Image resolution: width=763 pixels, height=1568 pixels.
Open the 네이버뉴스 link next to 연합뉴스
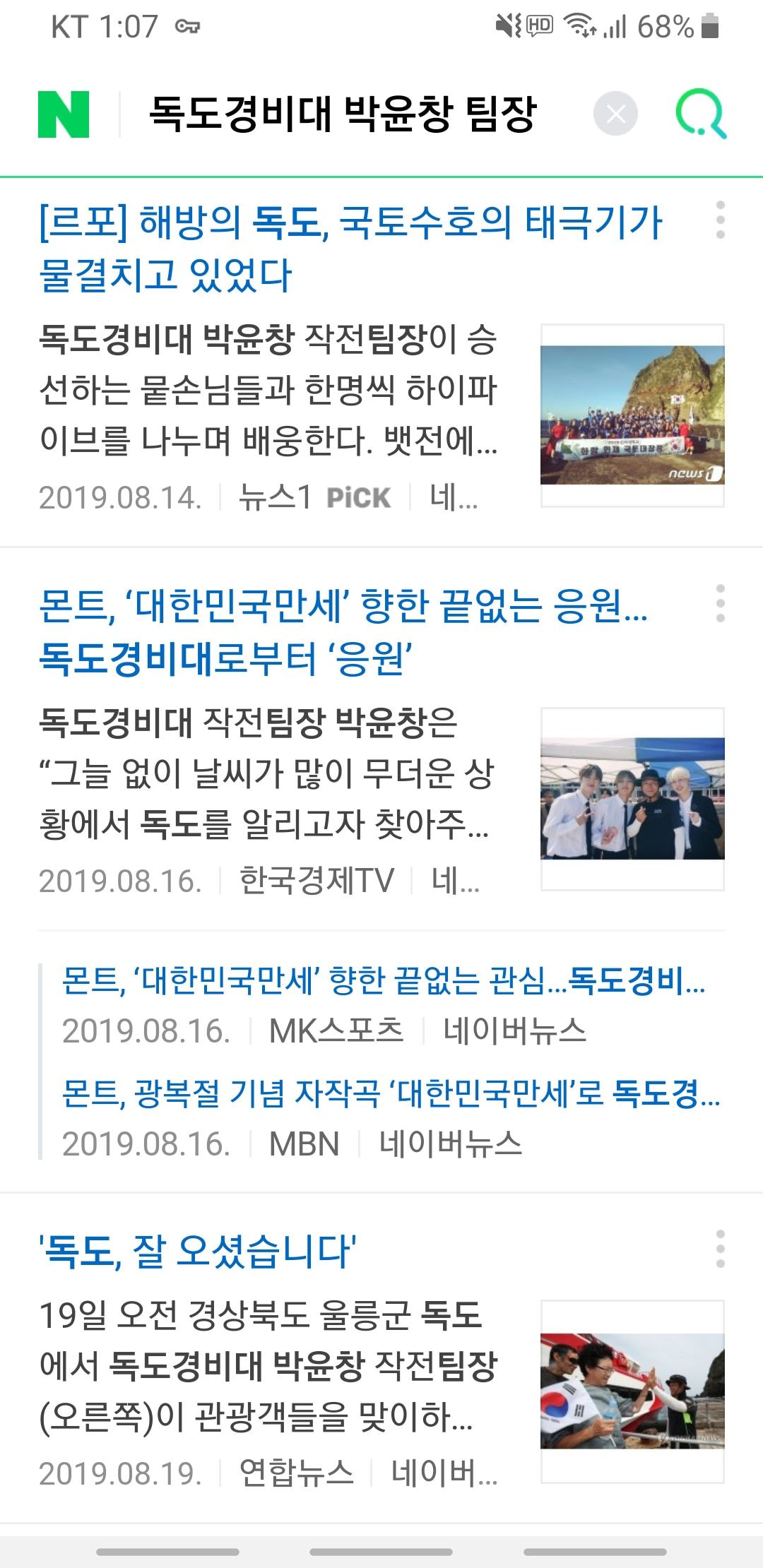tap(444, 1473)
